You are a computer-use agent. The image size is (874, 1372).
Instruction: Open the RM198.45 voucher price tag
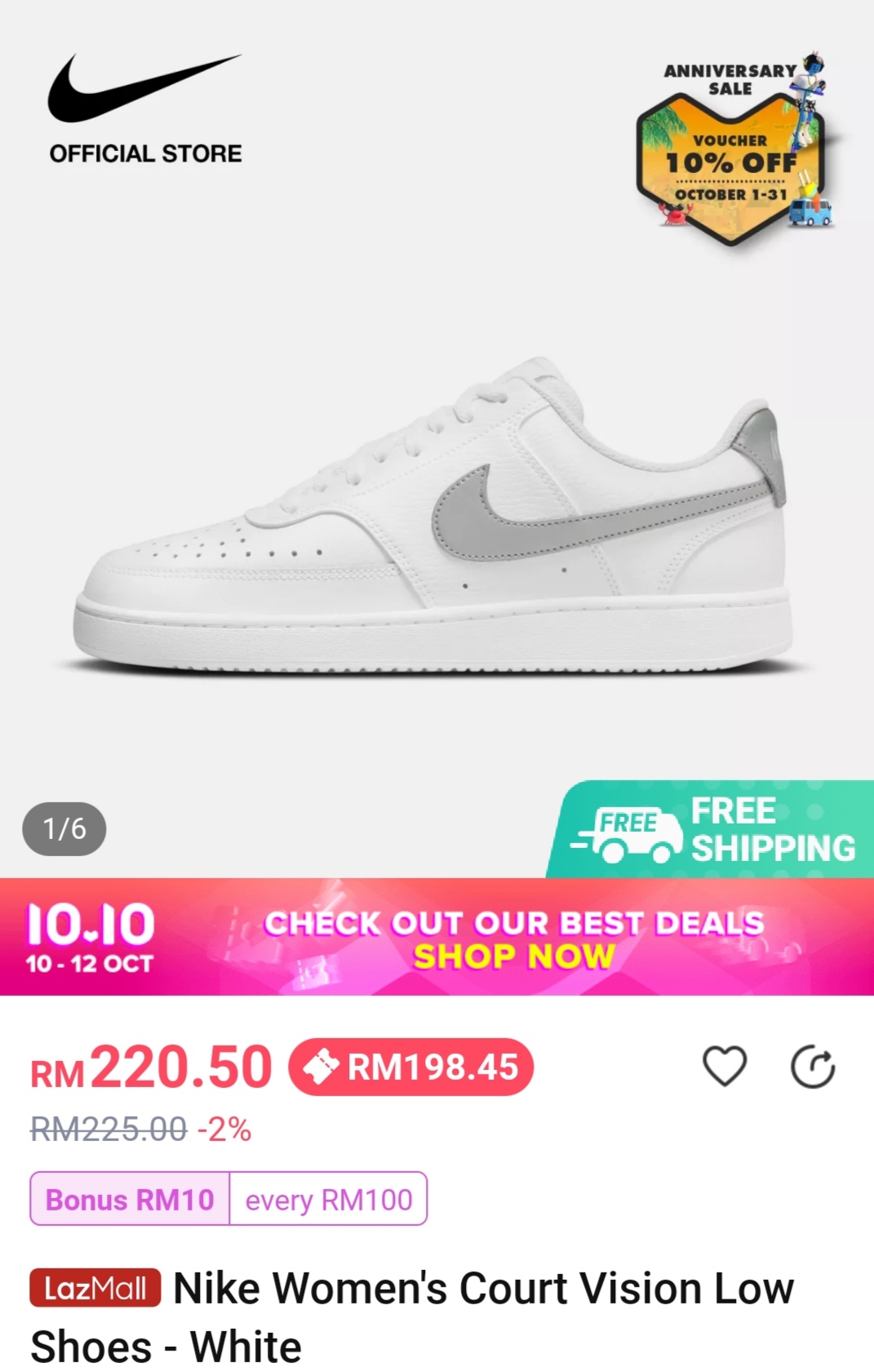[x=411, y=1067]
